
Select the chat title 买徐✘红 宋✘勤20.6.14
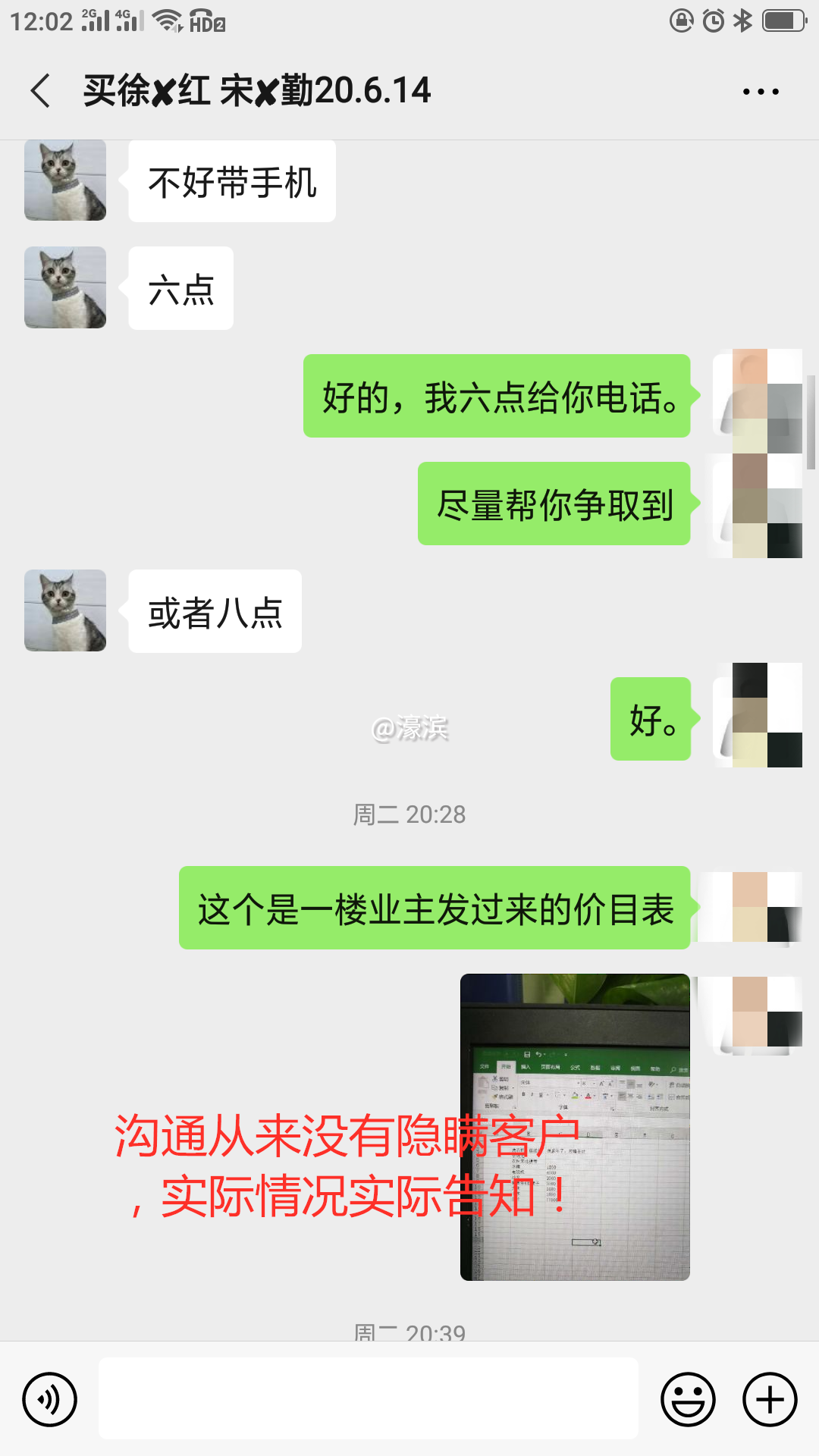pos(256,89)
